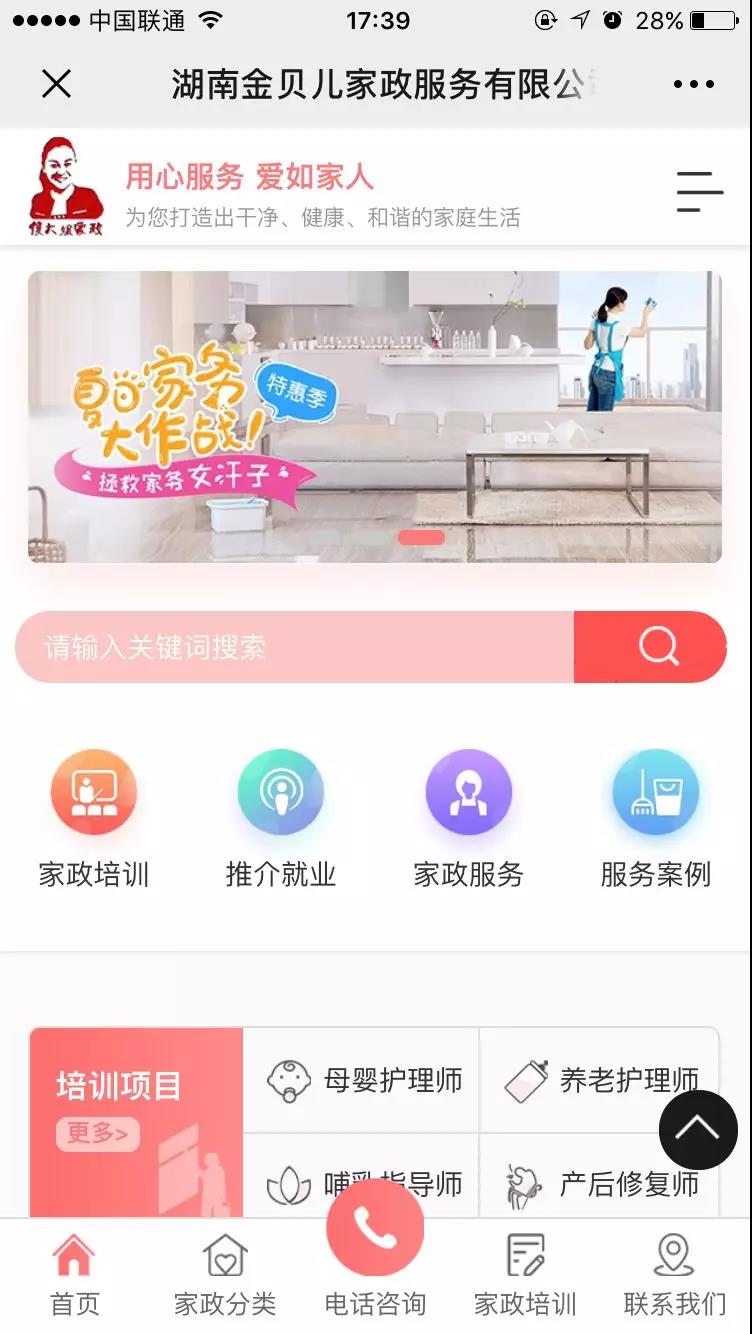Image resolution: width=752 pixels, height=1334 pixels.
Task: Open the 养老护理师 training item
Action: (600, 1081)
